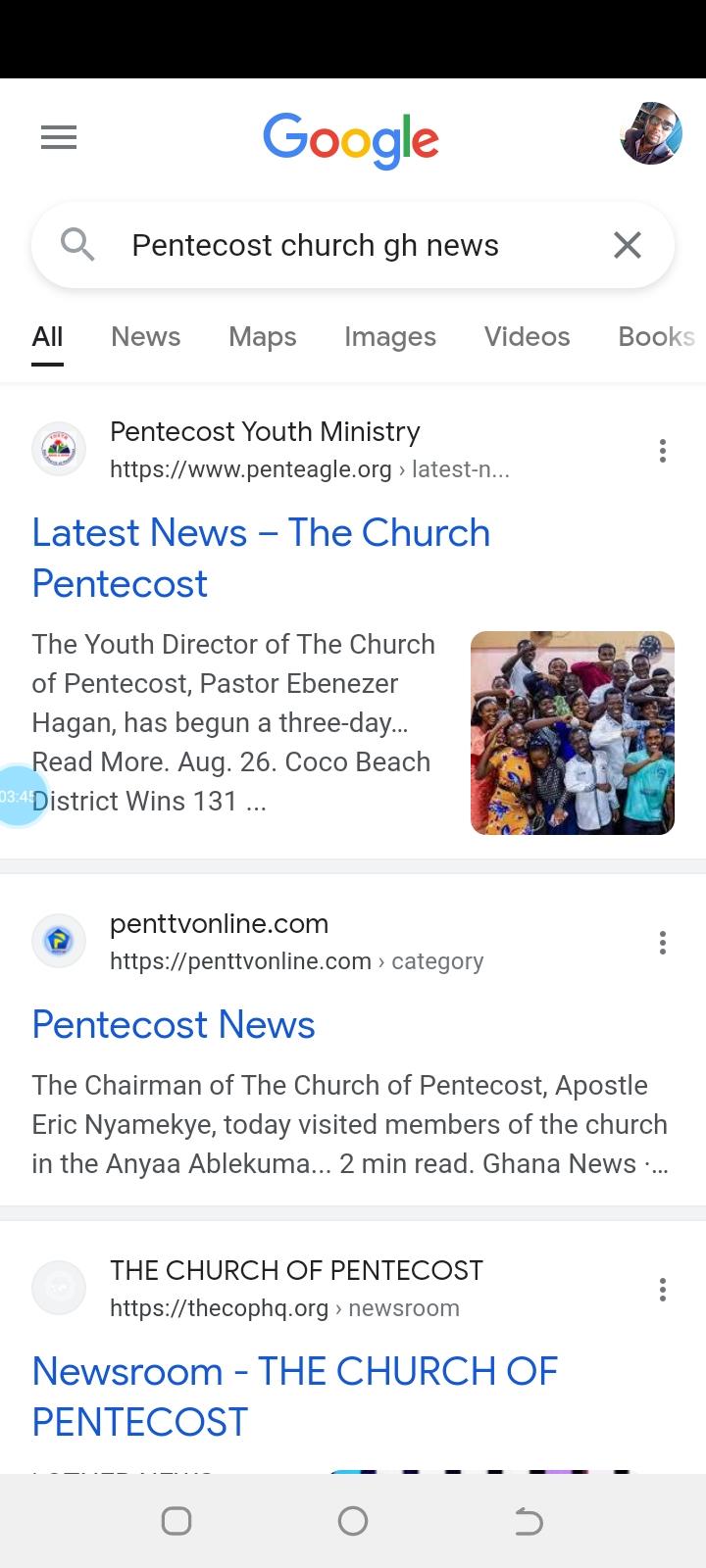The height and width of the screenshot is (1568, 706).
Task: Switch to the News tab
Action: 146,336
